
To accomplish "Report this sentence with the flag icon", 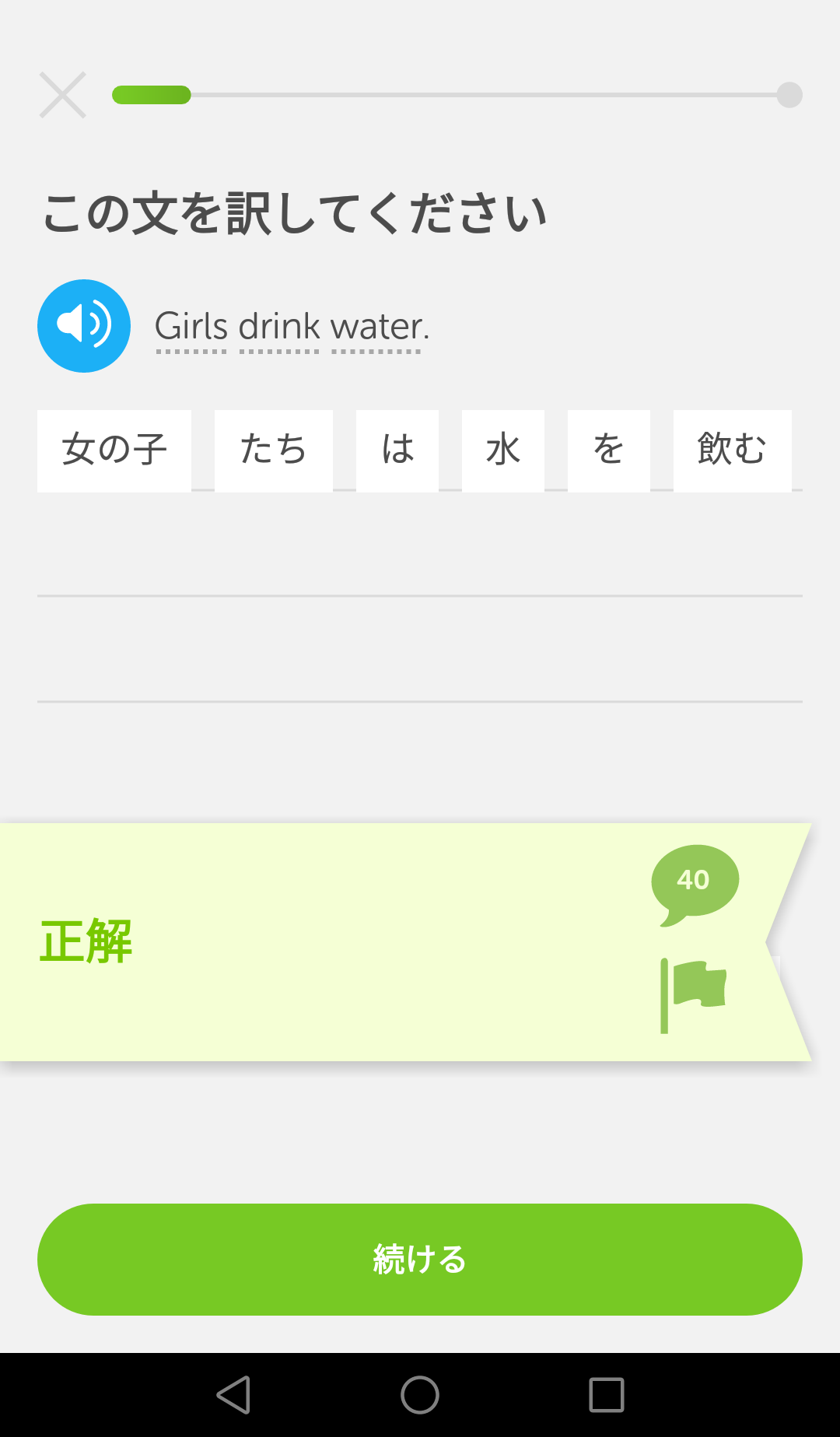I will [x=693, y=995].
